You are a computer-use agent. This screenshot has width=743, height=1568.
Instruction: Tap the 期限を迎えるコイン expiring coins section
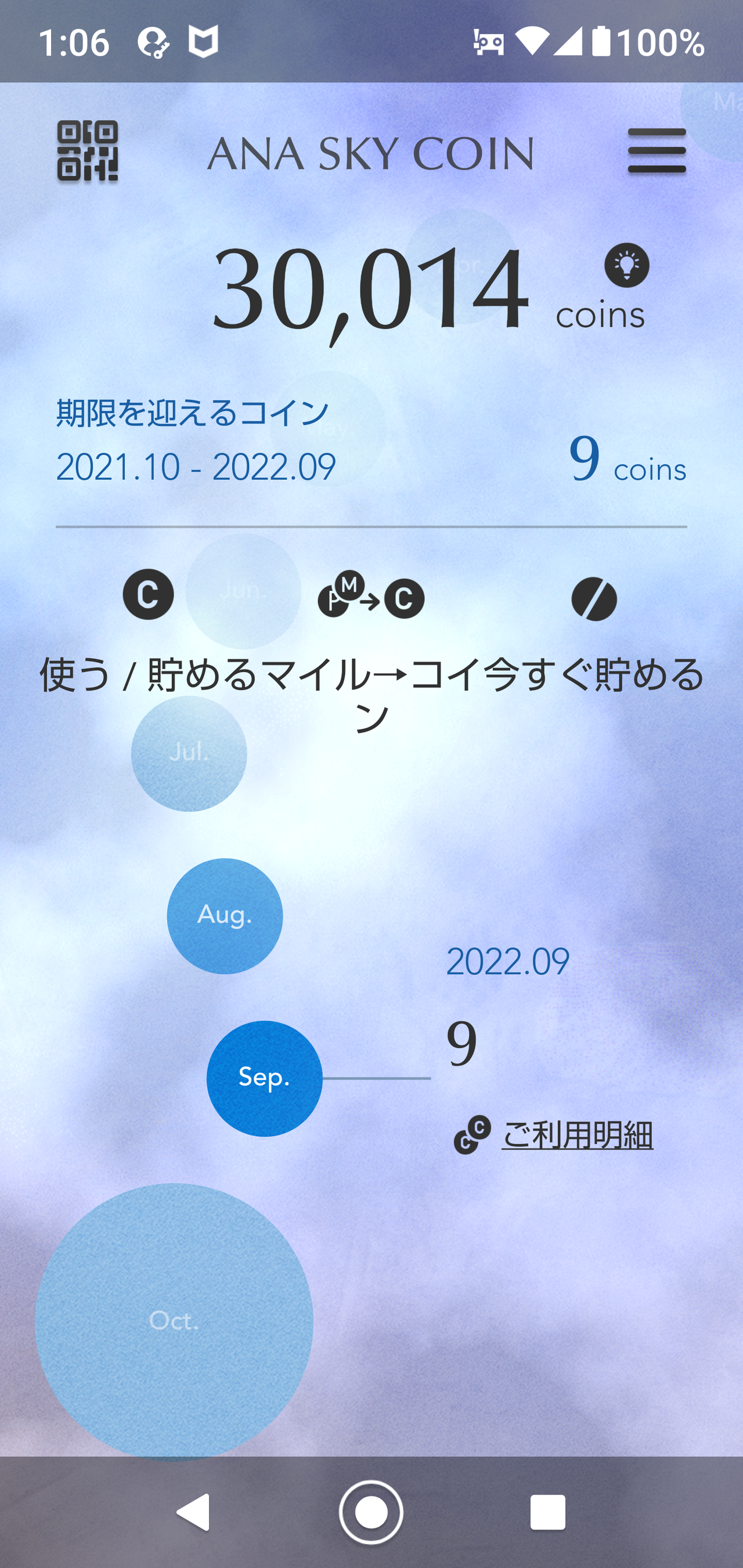click(x=371, y=438)
